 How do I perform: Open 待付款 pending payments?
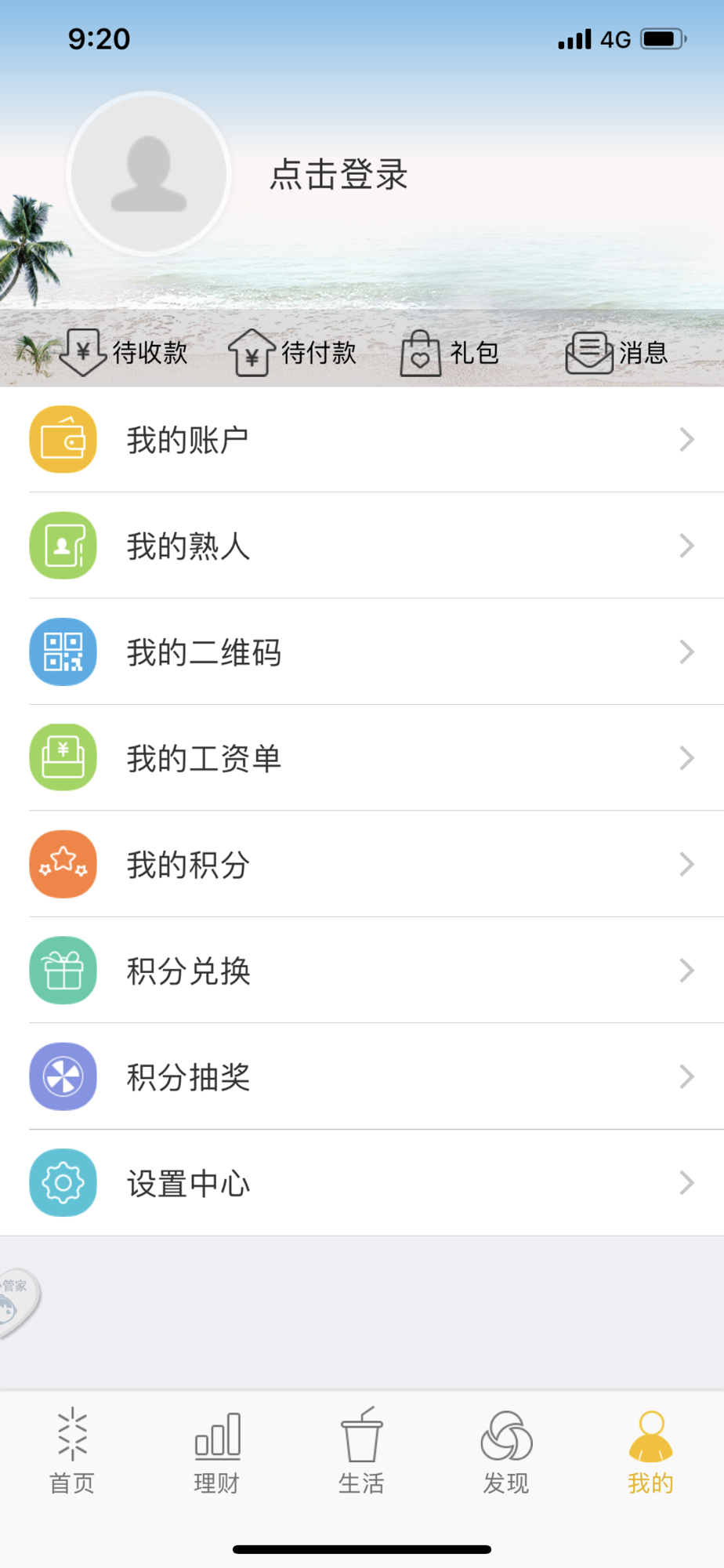pyautogui.click(x=292, y=353)
